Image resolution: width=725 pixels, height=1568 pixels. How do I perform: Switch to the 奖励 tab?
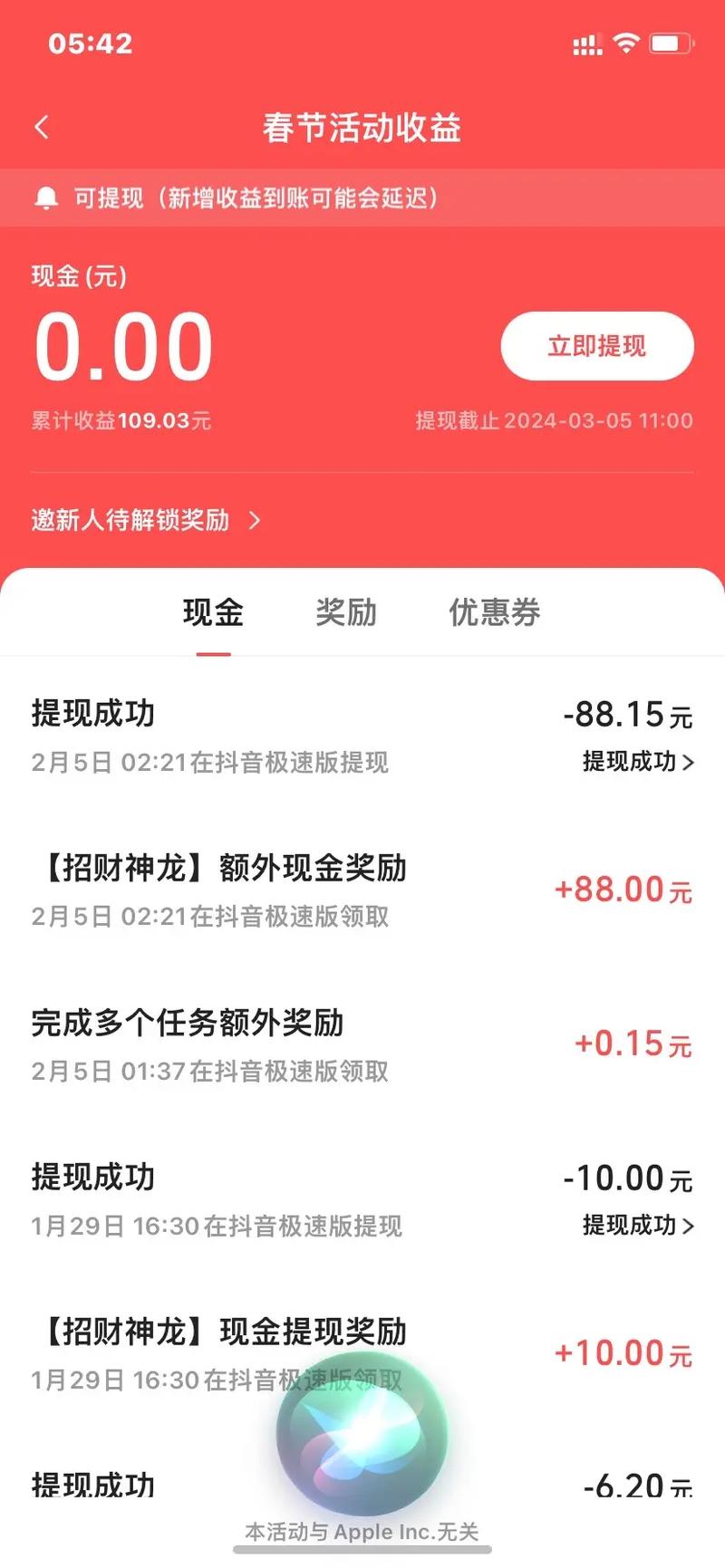(x=347, y=613)
